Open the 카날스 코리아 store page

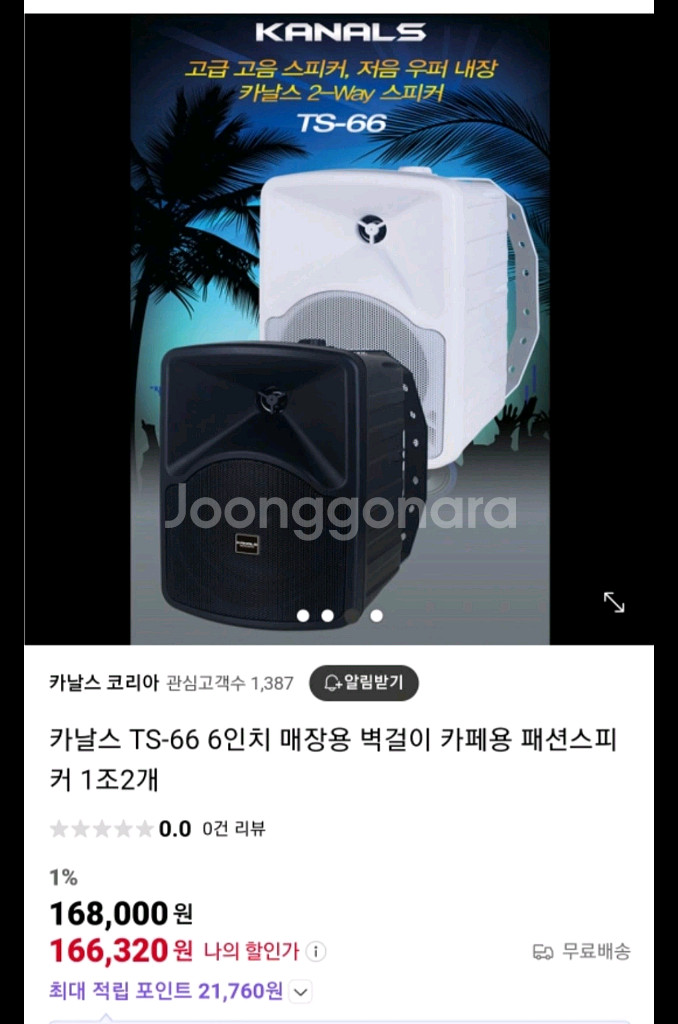tap(104, 683)
